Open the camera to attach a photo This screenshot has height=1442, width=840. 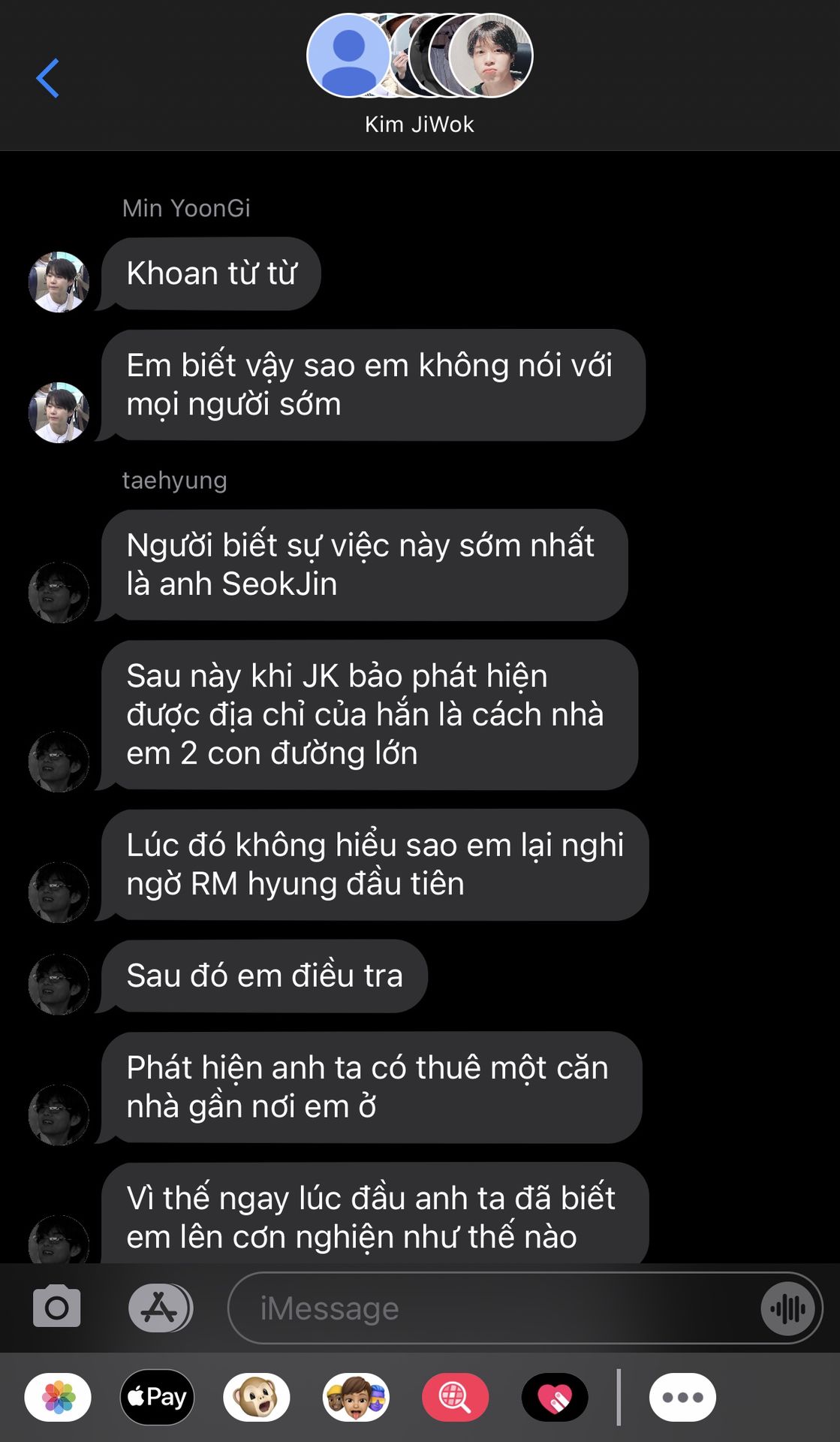[56, 1308]
